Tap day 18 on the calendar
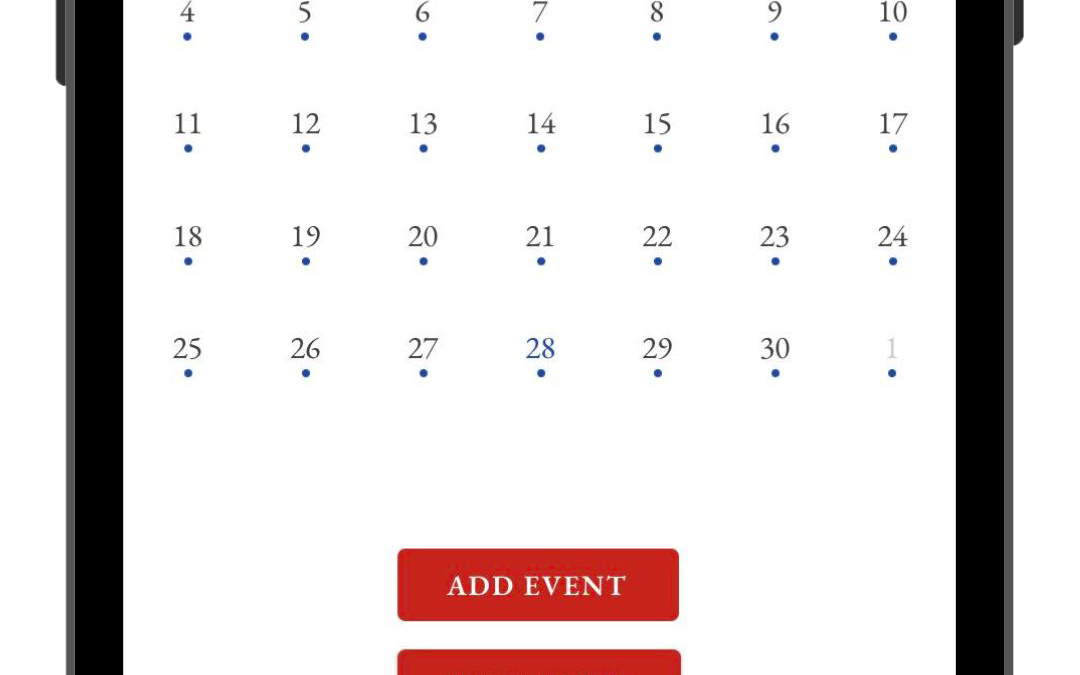This screenshot has width=1080, height=675. click(x=187, y=237)
